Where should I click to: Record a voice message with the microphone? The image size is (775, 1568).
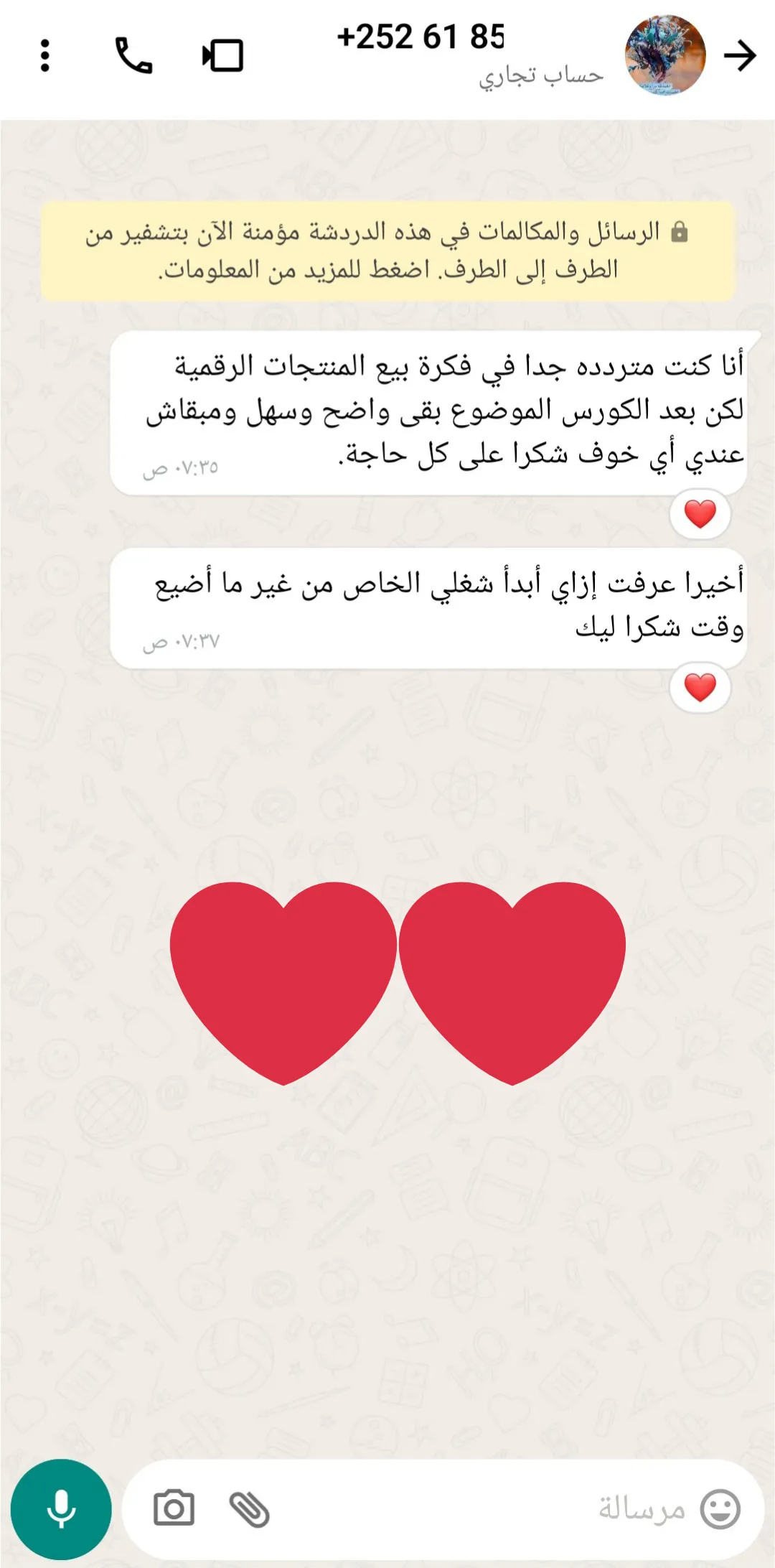(61, 1508)
